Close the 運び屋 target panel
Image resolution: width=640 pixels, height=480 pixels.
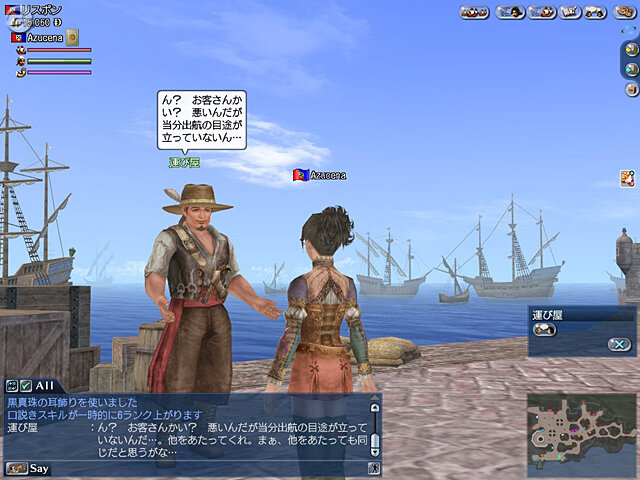pos(619,344)
